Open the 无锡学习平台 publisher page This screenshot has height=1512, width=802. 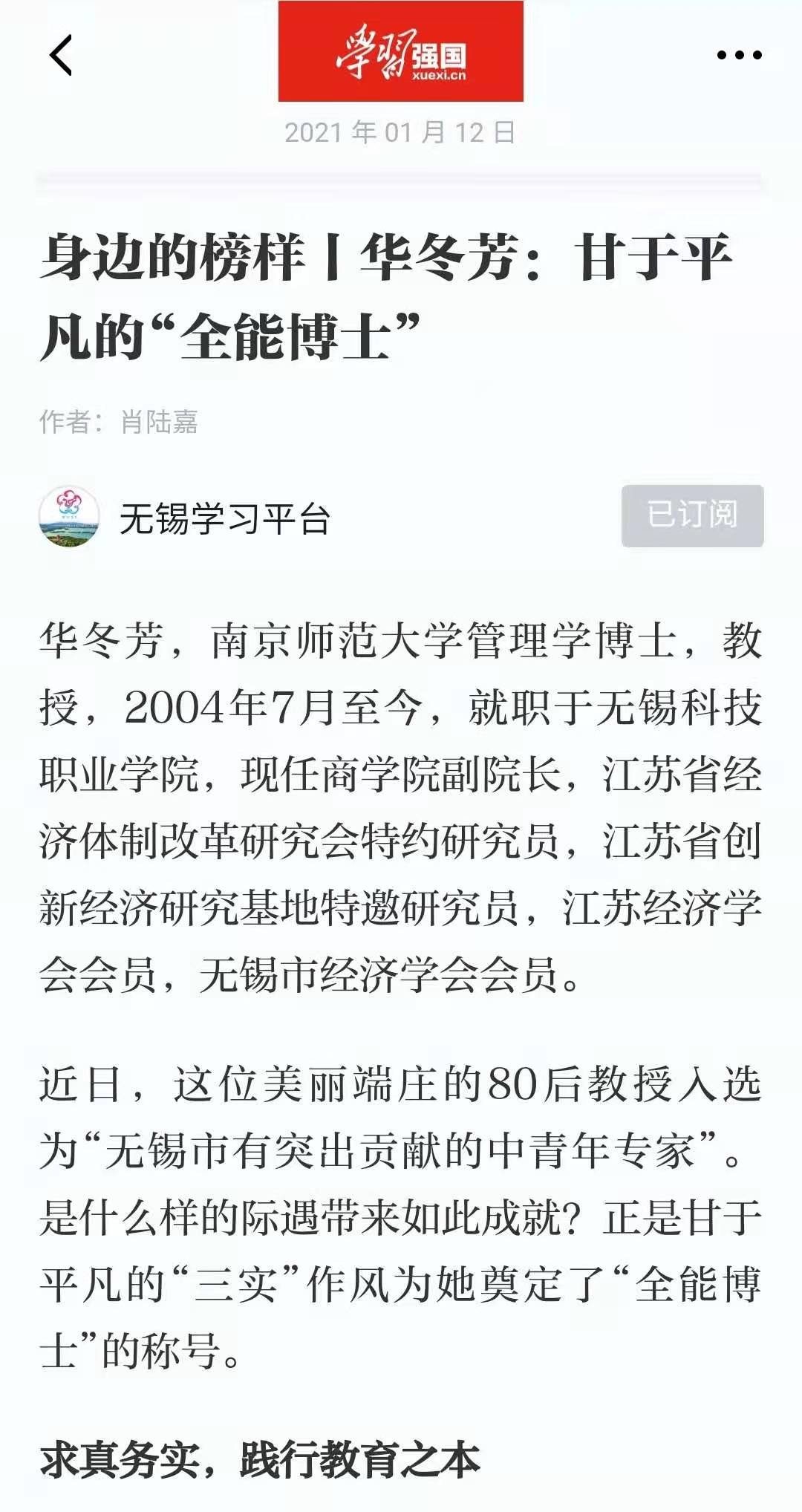point(224,518)
